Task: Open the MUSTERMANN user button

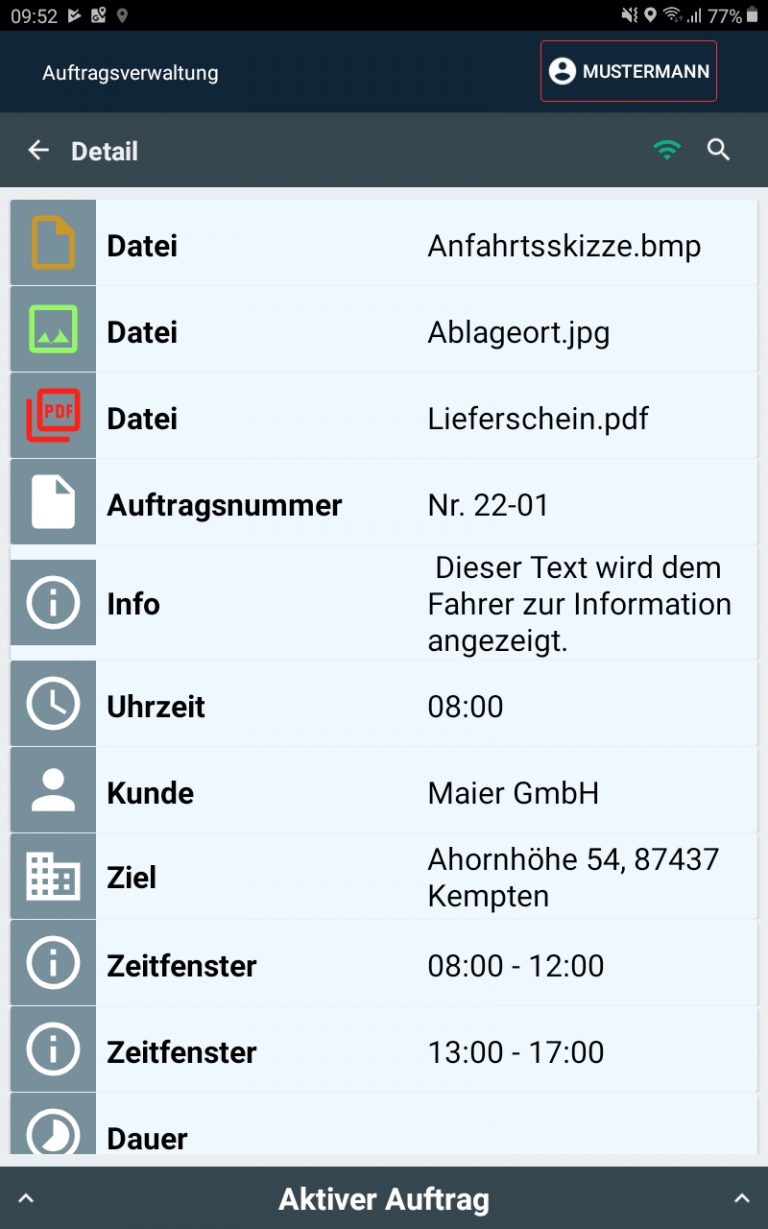Action: click(x=629, y=71)
